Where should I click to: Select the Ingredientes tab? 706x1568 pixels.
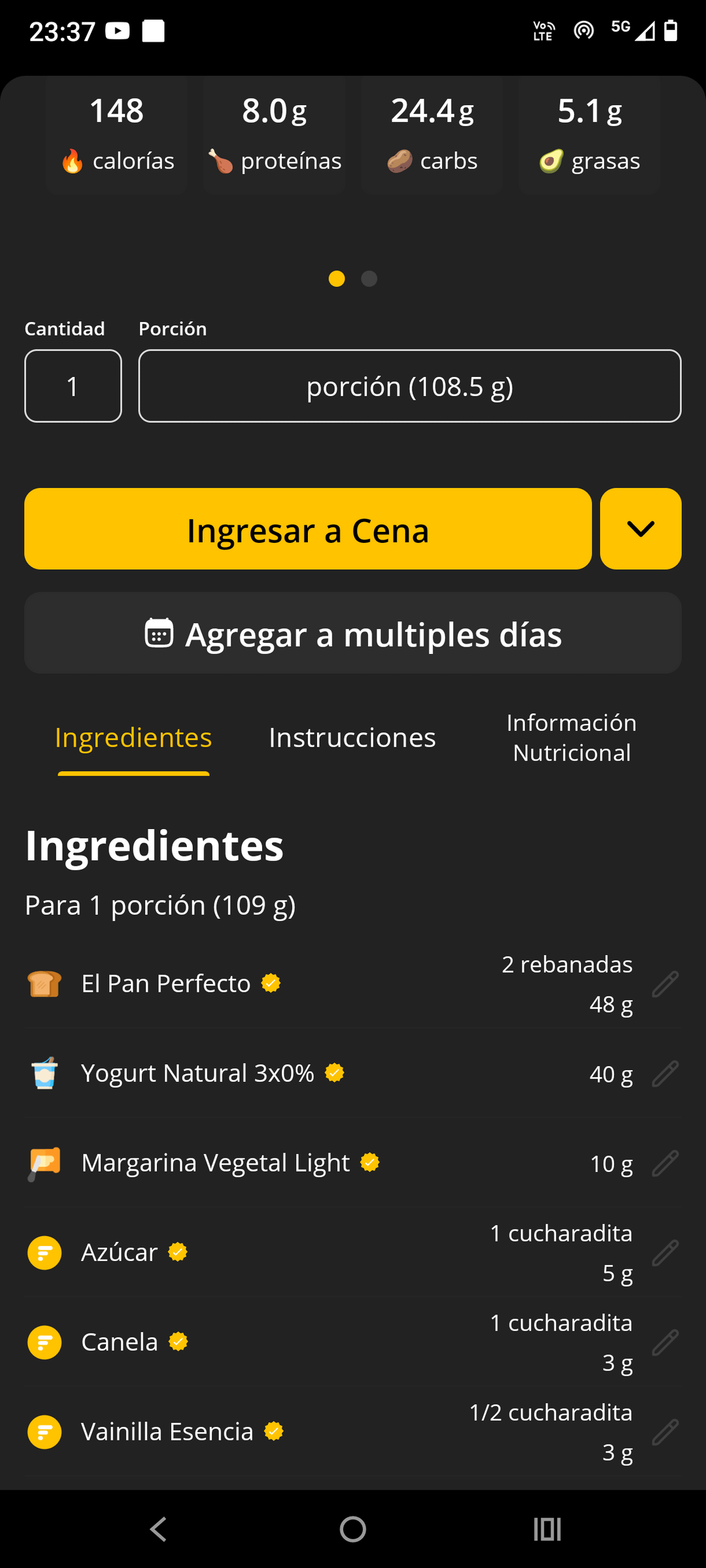pos(133,738)
